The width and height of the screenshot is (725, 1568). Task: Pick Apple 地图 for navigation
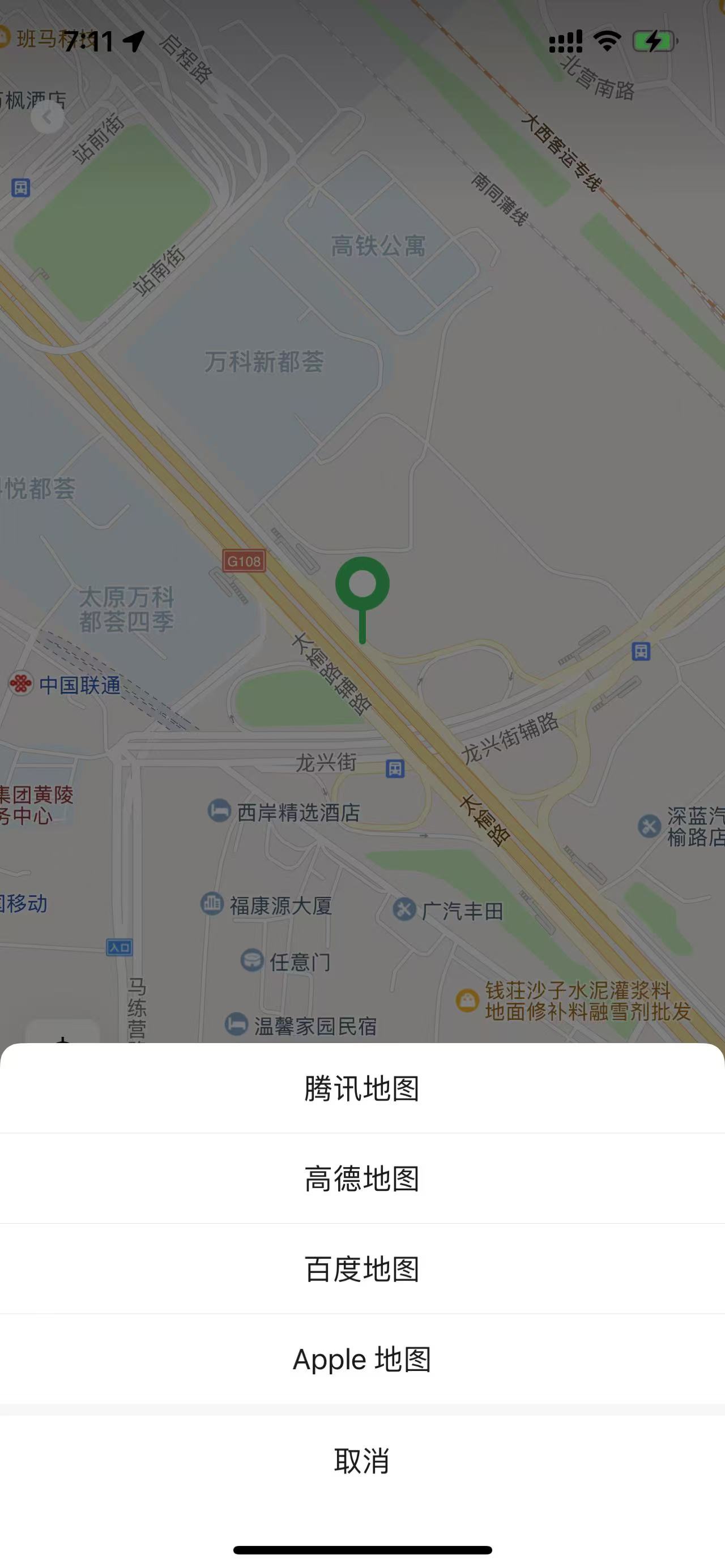point(362,1359)
